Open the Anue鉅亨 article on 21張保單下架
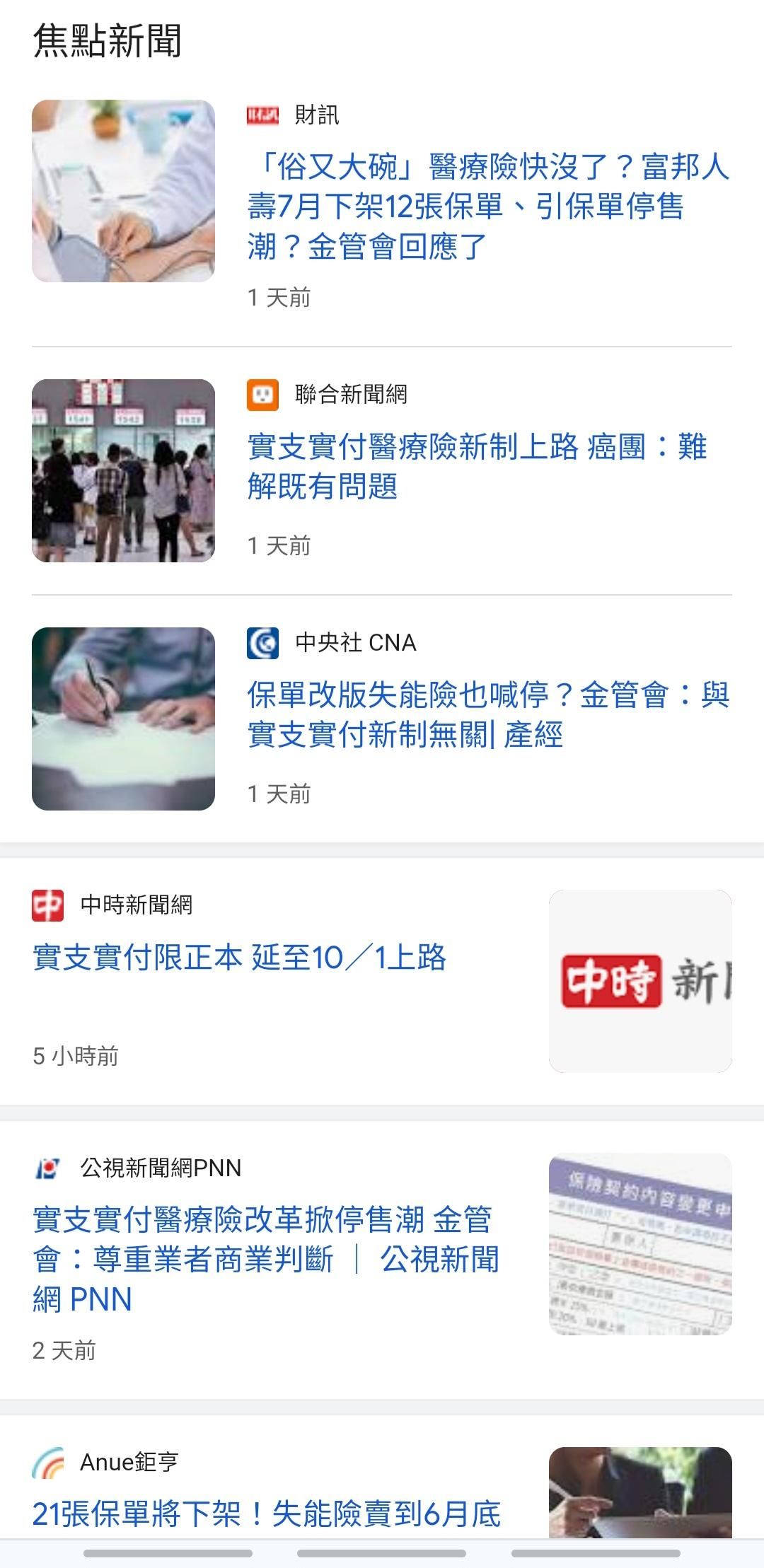 tap(266, 1514)
